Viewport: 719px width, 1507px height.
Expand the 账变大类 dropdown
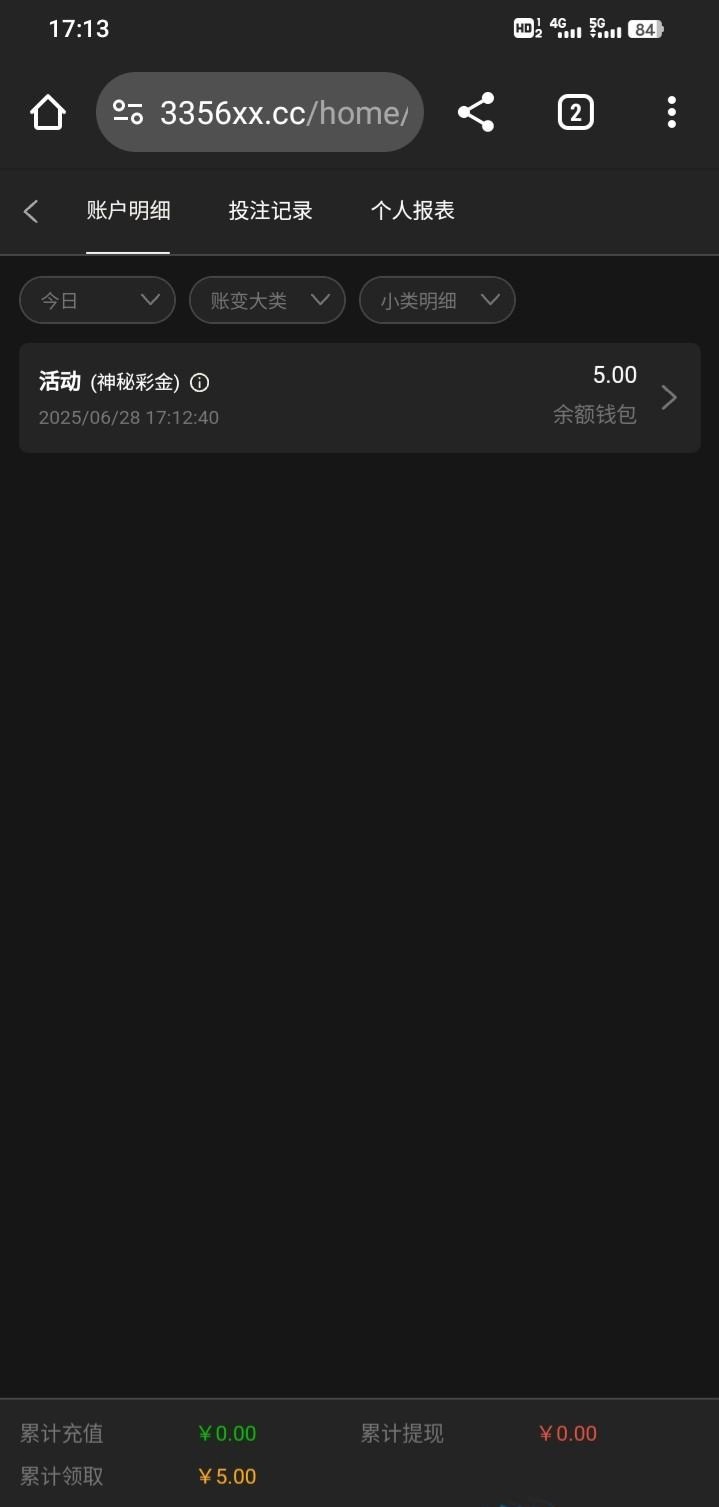pos(267,300)
